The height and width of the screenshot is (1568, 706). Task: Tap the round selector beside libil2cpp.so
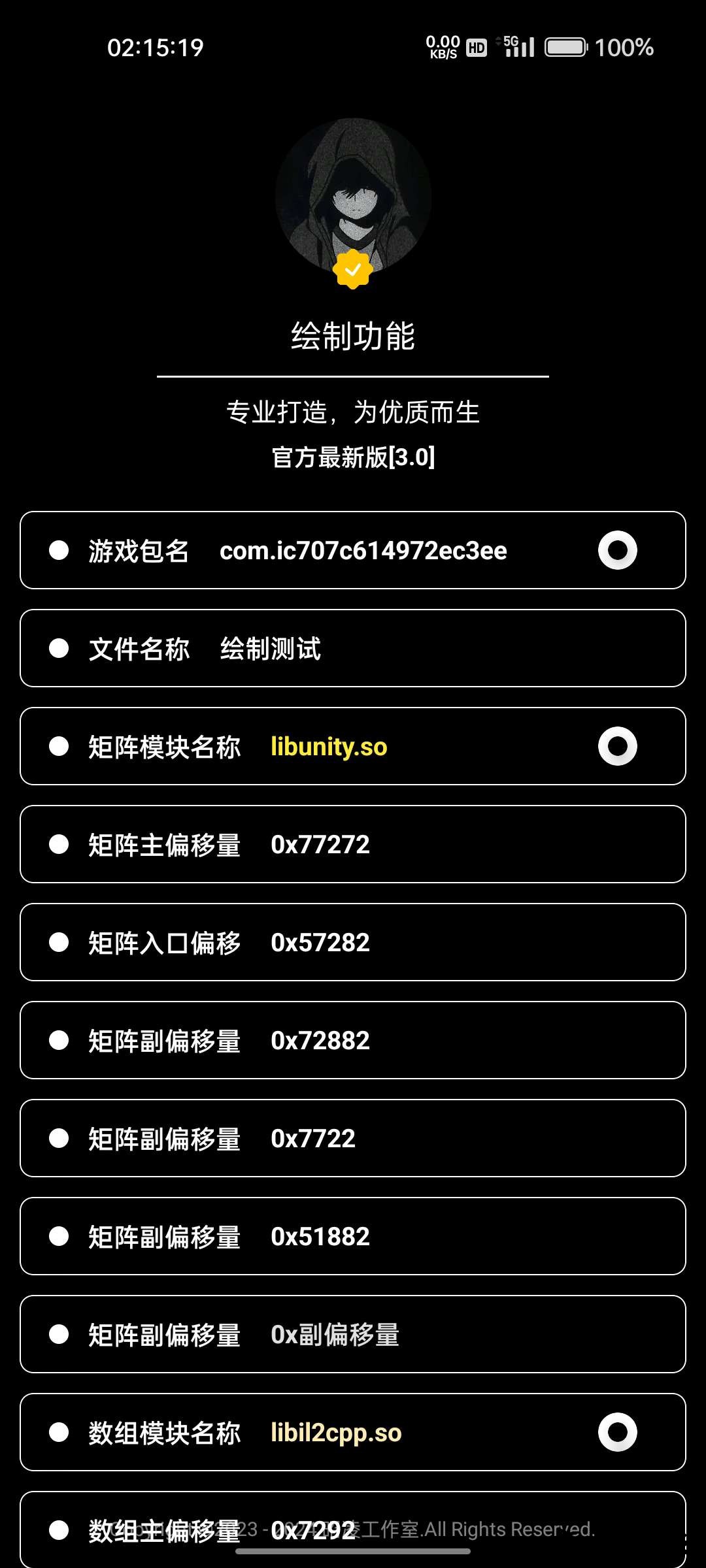coord(617,1432)
